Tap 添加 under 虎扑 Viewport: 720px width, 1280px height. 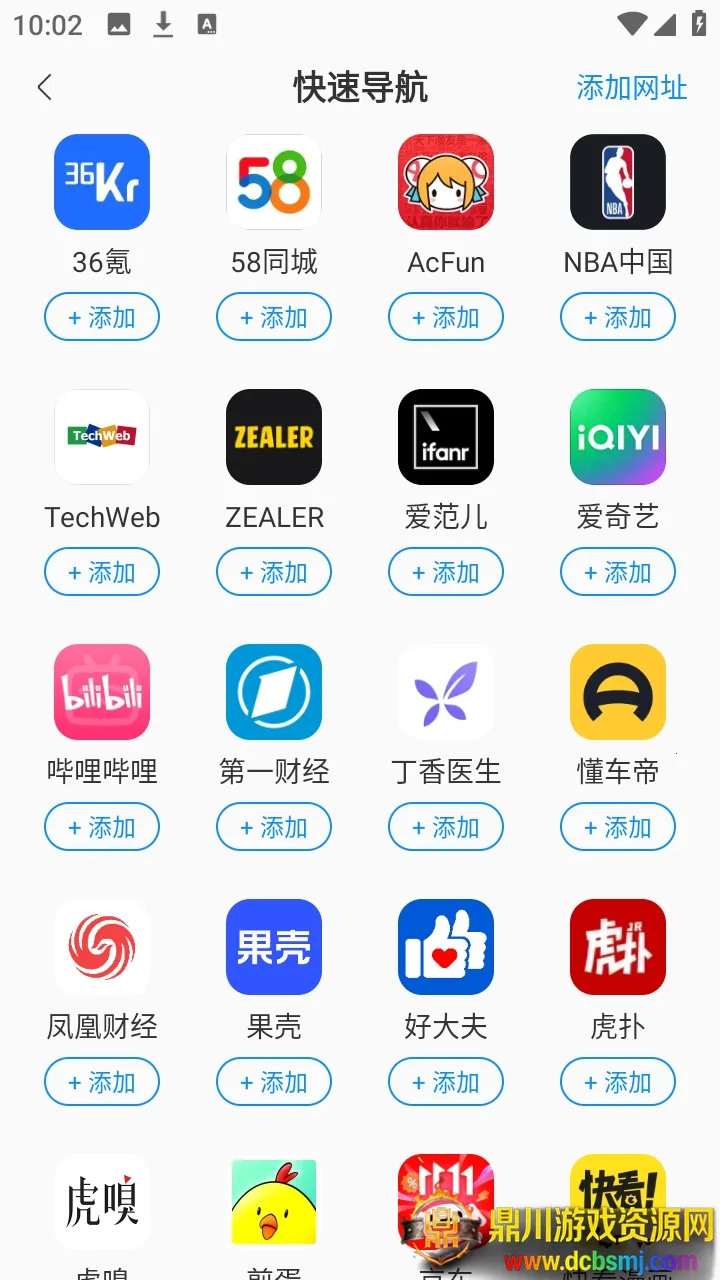618,1083
